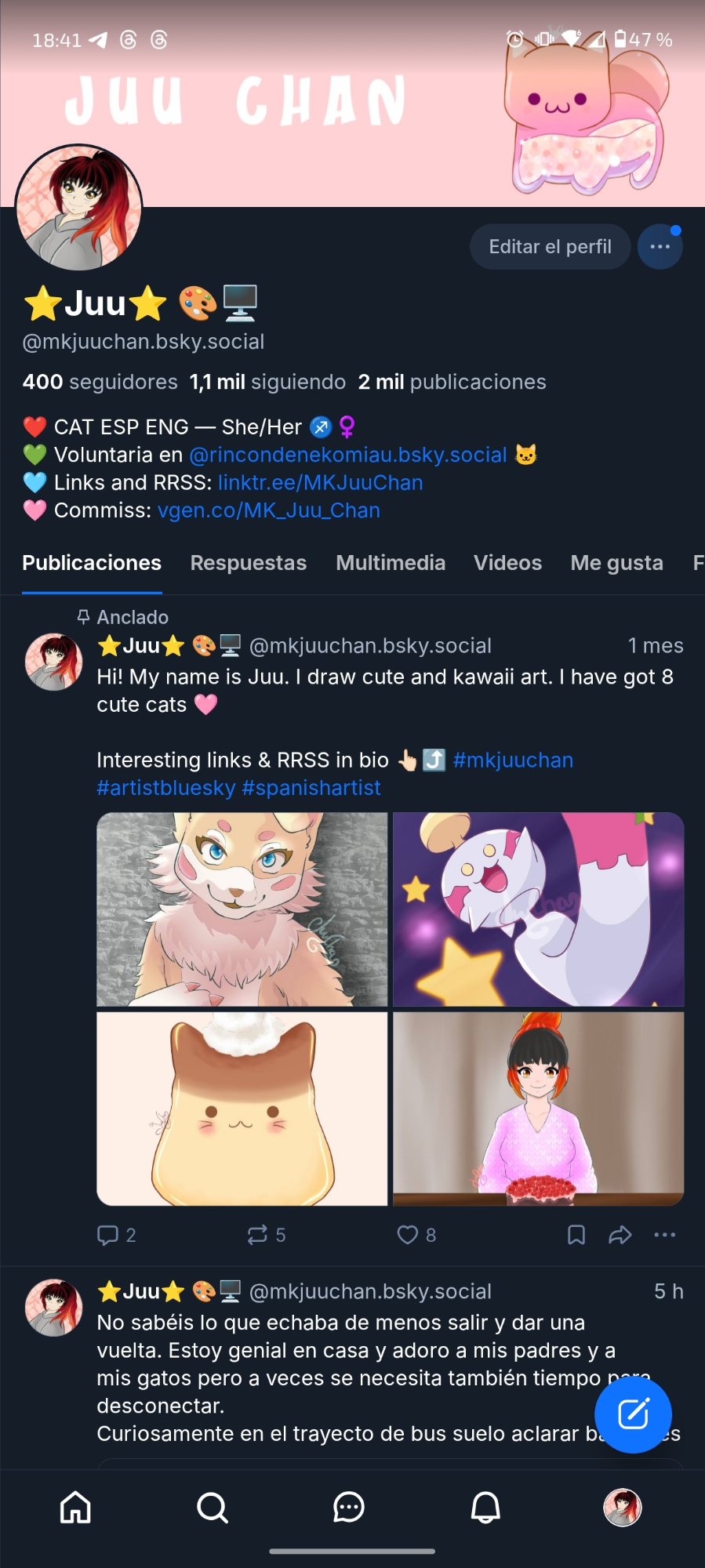Tap the #mkjuuchan hashtag
Image resolution: width=705 pixels, height=1568 pixels.
click(x=513, y=760)
